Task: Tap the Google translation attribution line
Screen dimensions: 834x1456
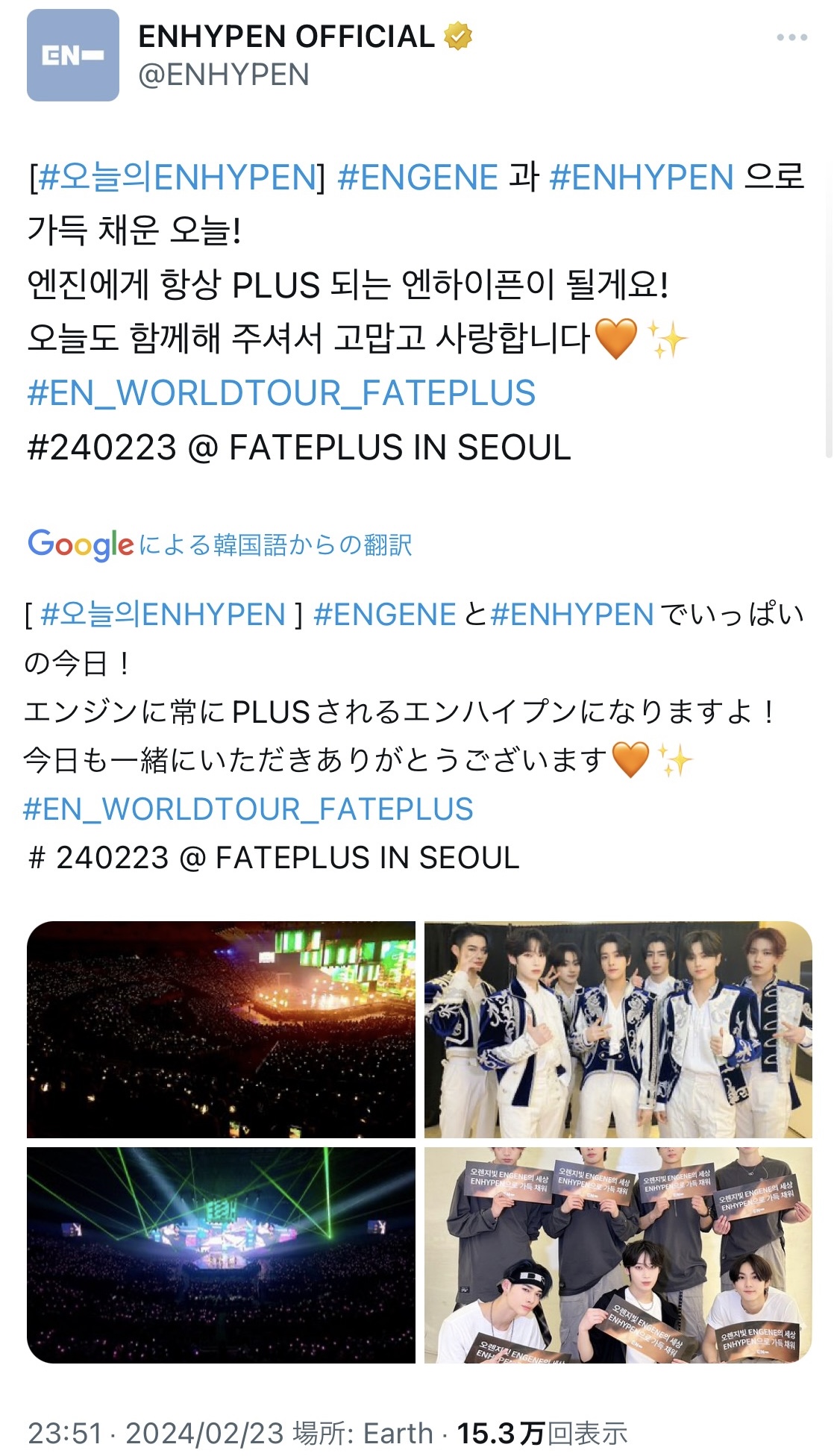Action: click(220, 545)
